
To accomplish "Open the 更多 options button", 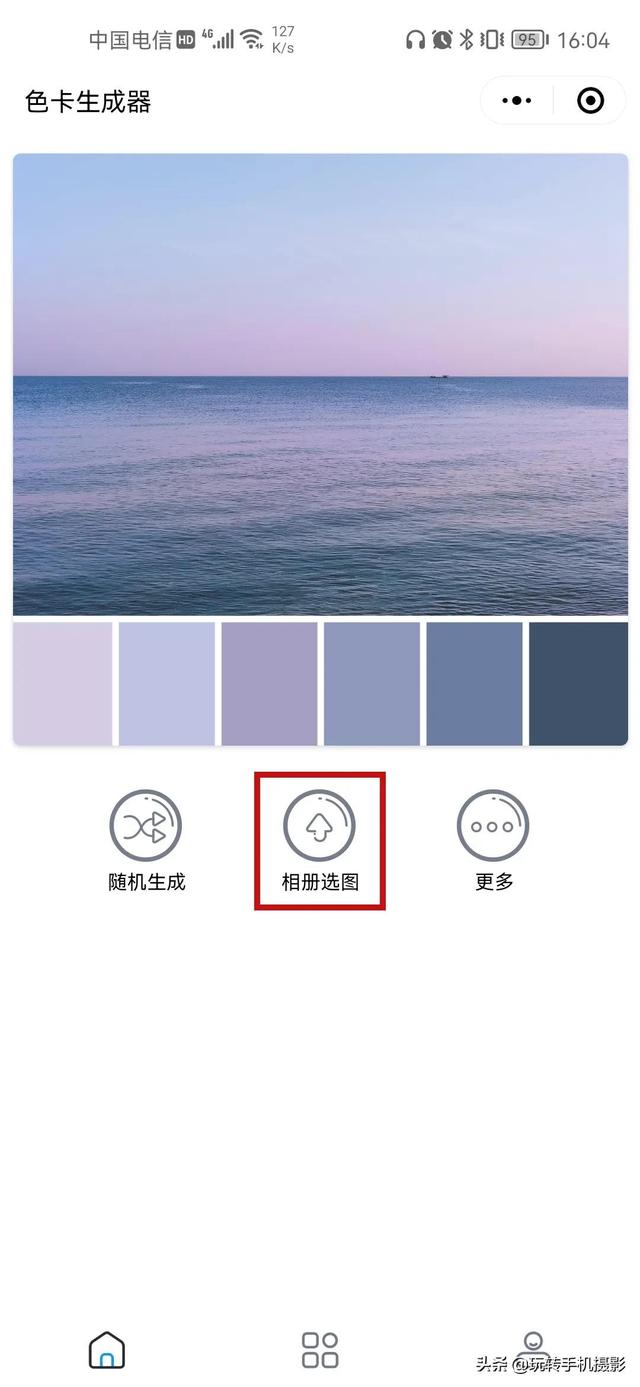I will pos(493,841).
